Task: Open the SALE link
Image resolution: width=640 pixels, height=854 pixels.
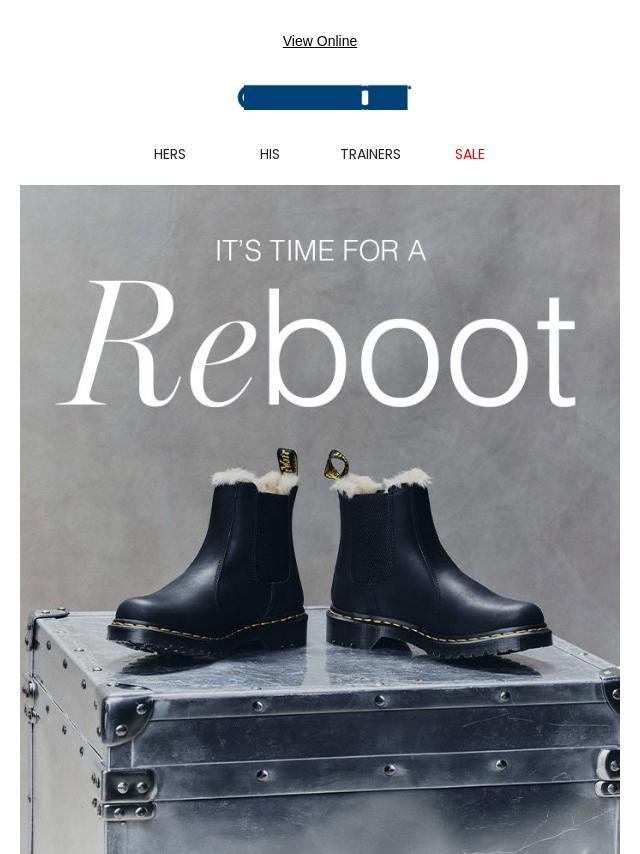Action: [x=469, y=154]
